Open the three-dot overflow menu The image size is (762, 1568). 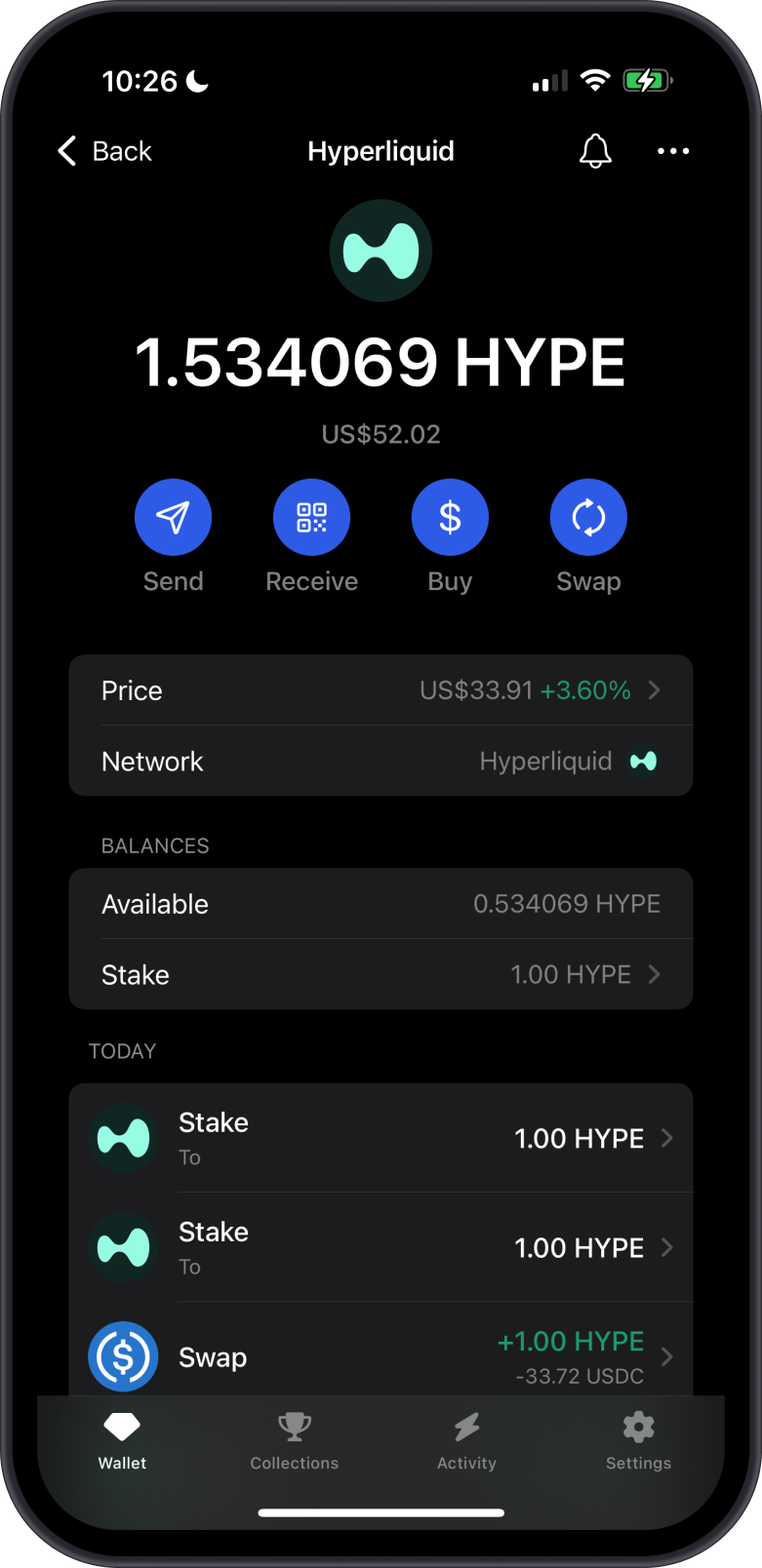pos(673,151)
